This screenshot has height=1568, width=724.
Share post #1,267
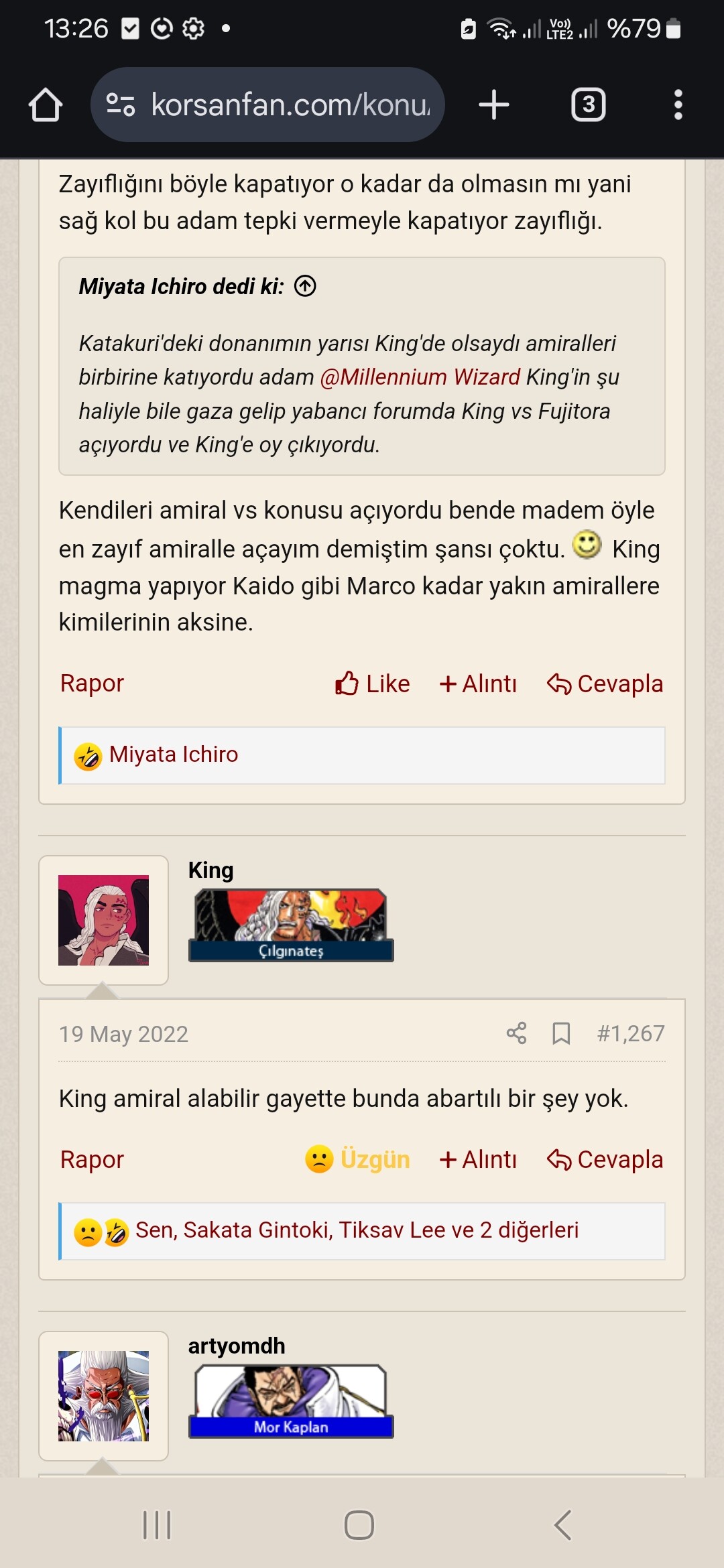tap(516, 1033)
